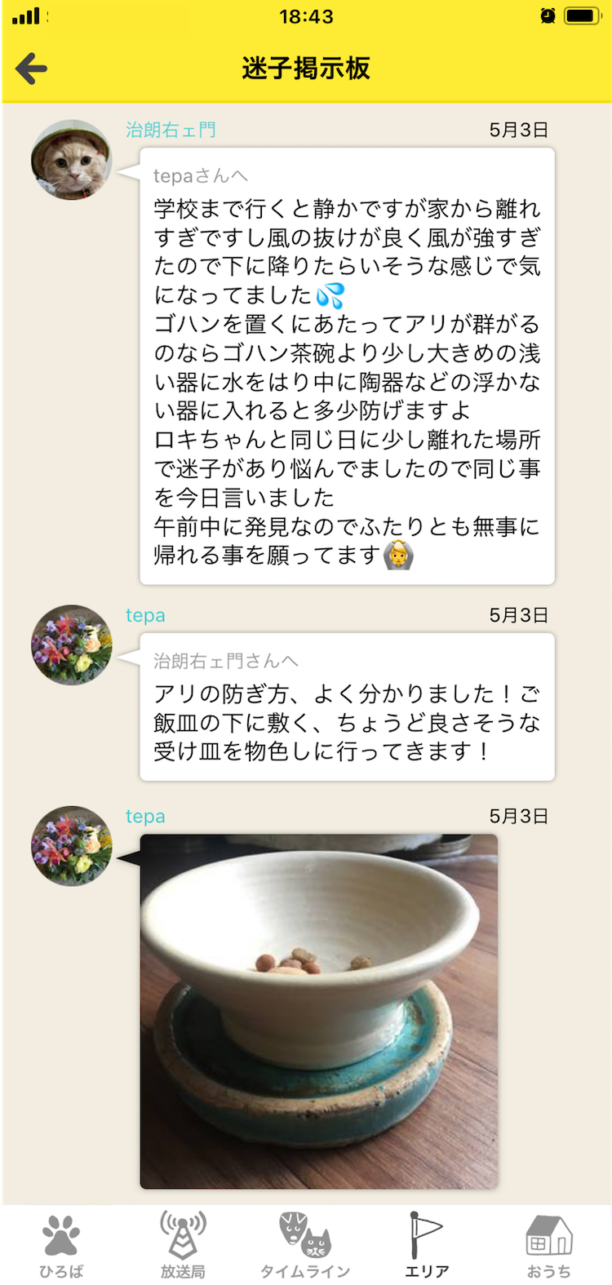This screenshot has height=1285, width=612.
Task: Go back using the arrow icon
Action: pyautogui.click(x=32, y=68)
